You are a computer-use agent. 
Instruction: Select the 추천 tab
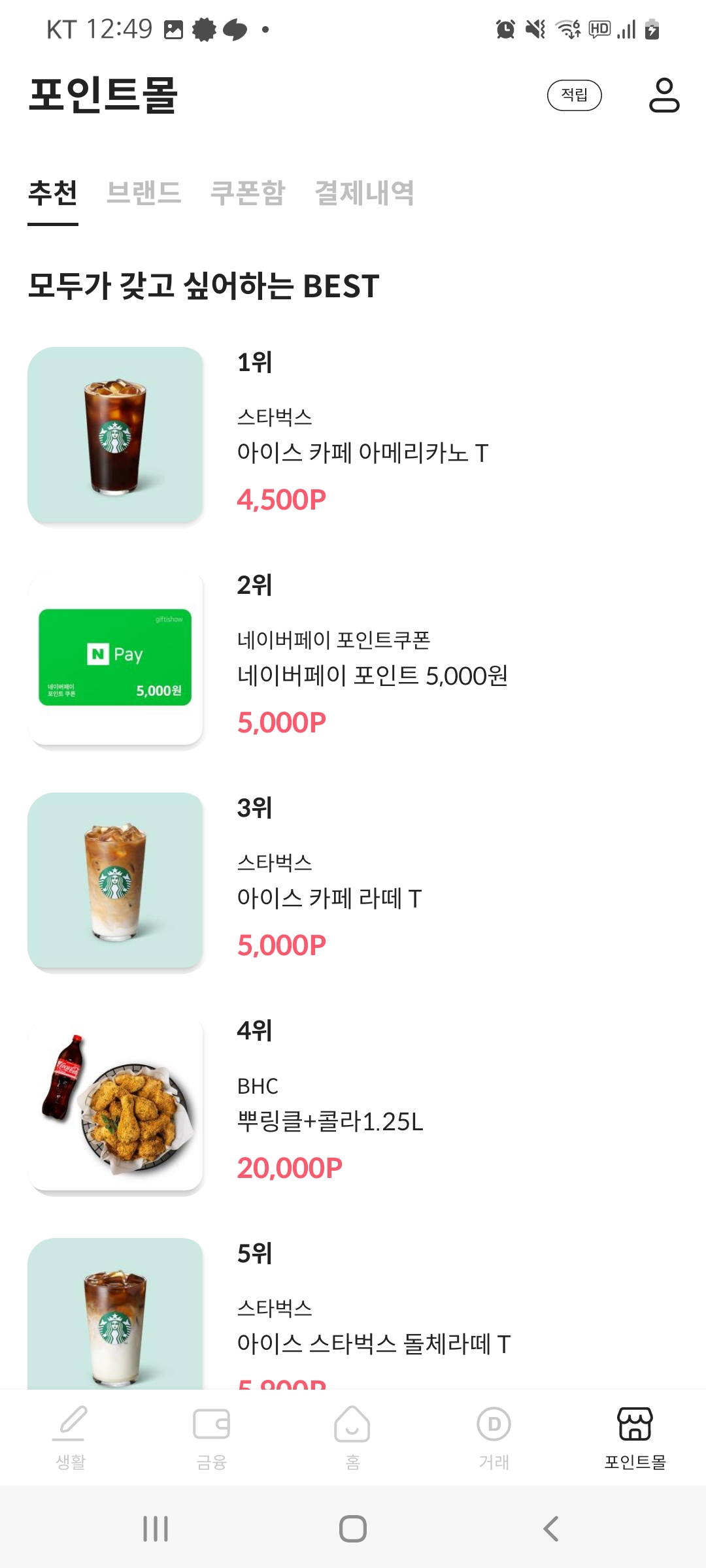(x=53, y=193)
